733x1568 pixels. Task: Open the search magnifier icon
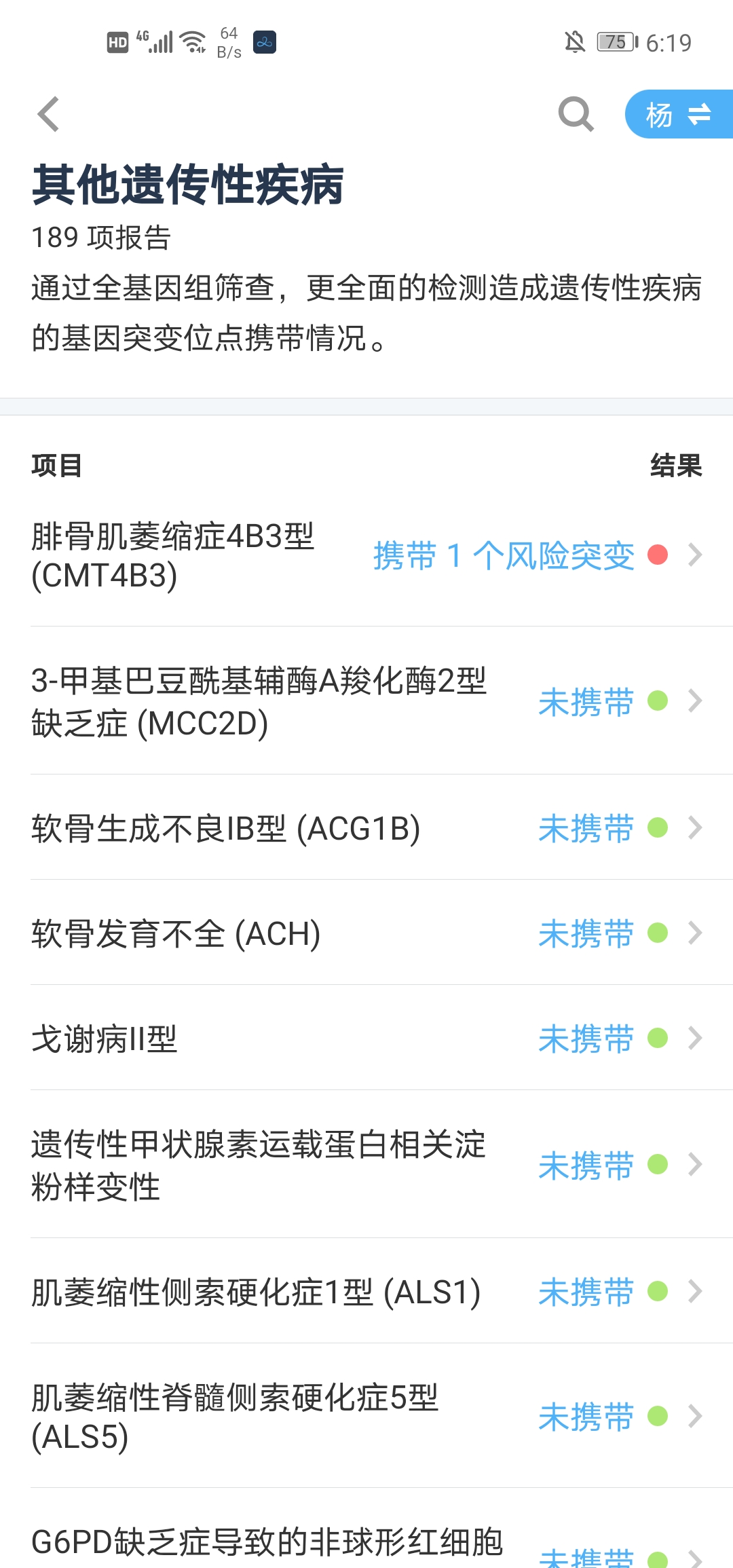coord(576,113)
